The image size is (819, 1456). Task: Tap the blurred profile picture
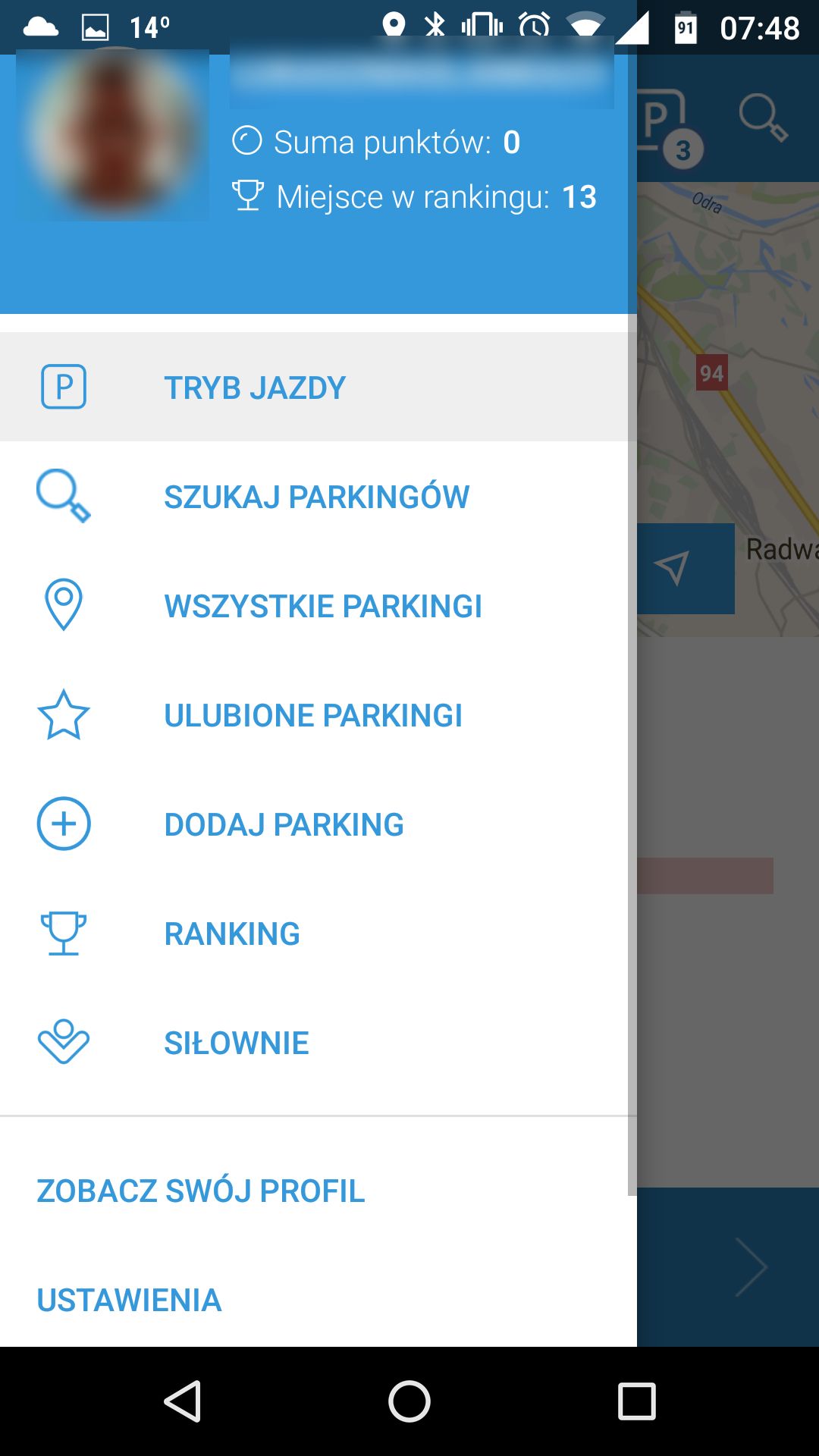(112, 135)
